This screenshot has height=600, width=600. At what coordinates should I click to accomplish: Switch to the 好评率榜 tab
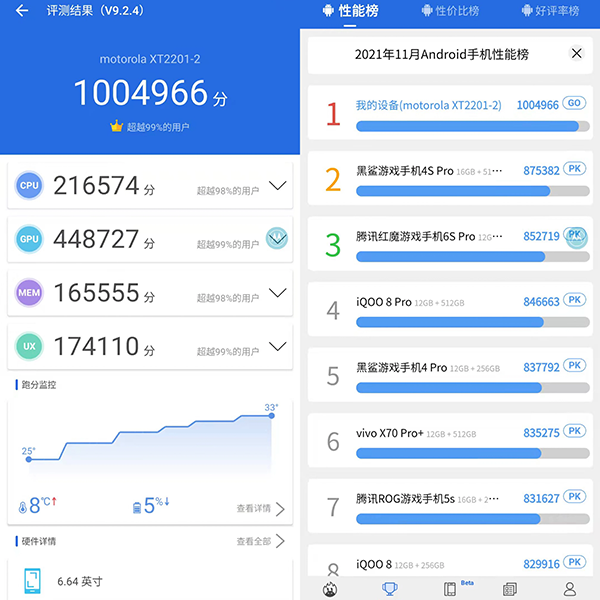pyautogui.click(x=550, y=11)
